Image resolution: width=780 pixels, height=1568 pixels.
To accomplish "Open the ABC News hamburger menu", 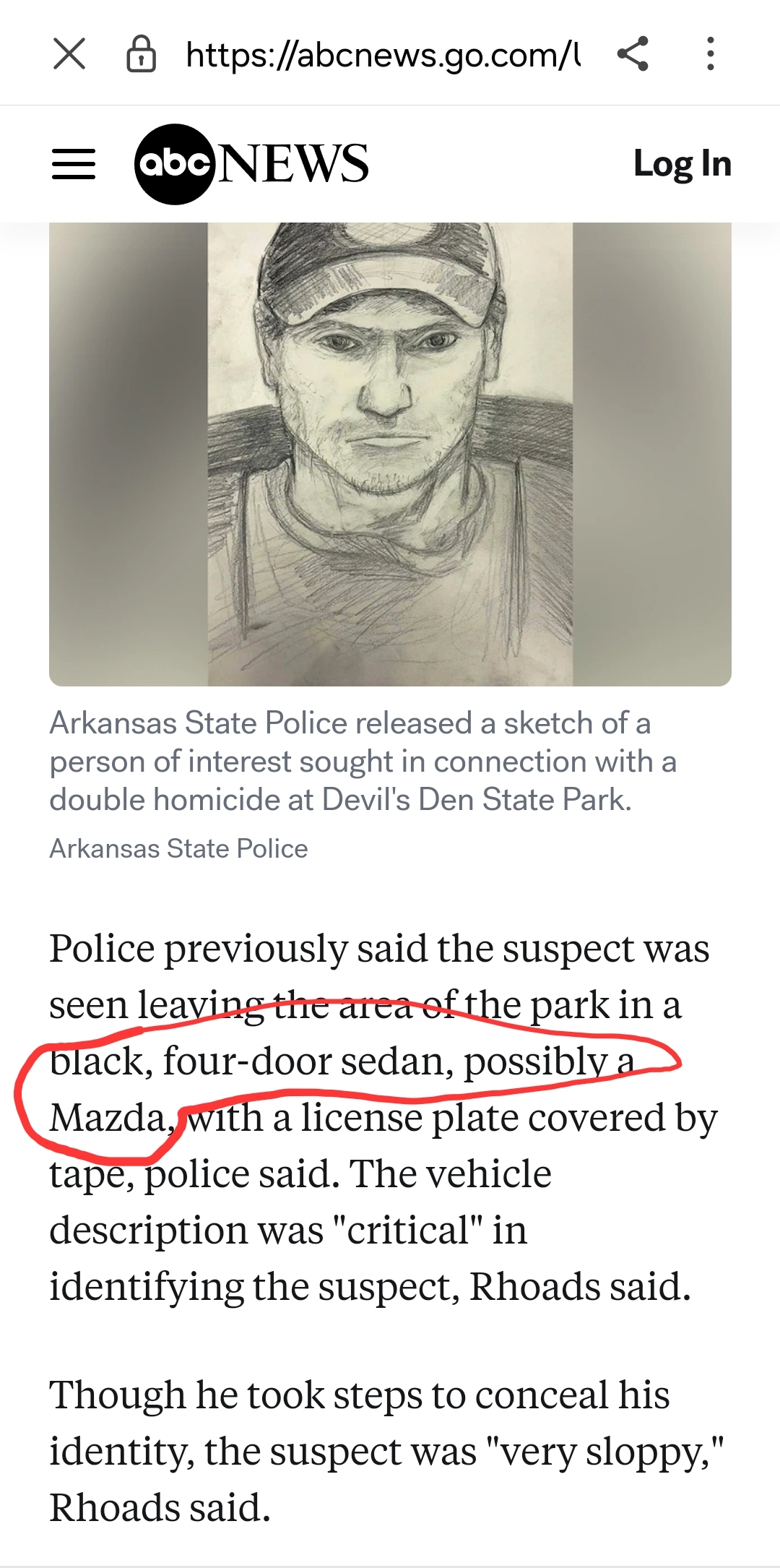I will (73, 164).
